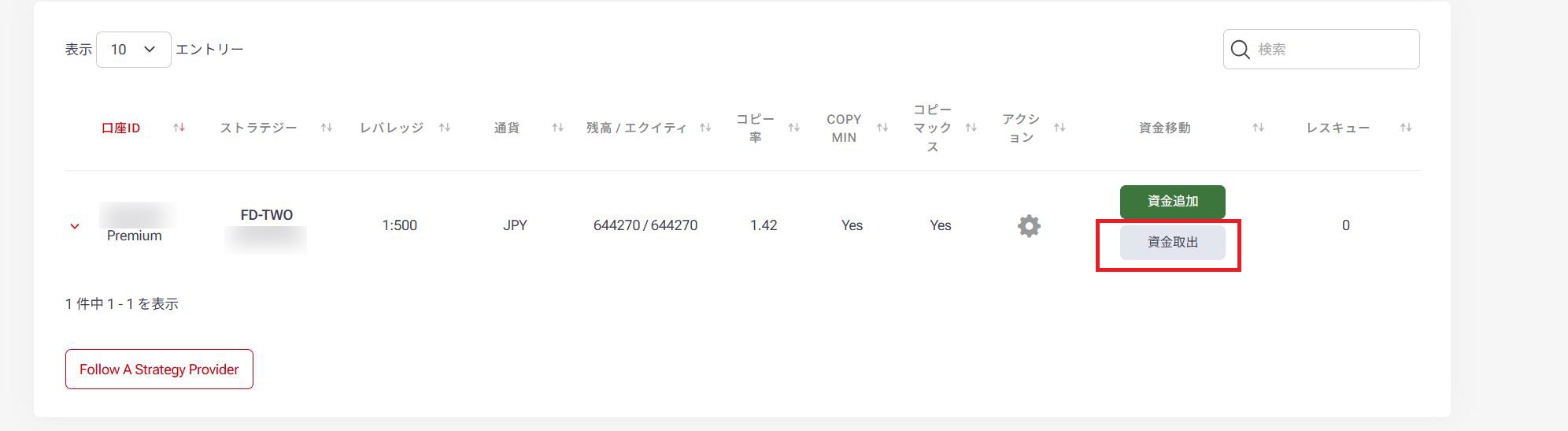This screenshot has width=1568, height=431.
Task: Sort by ストラテジー column
Action: coord(259,128)
